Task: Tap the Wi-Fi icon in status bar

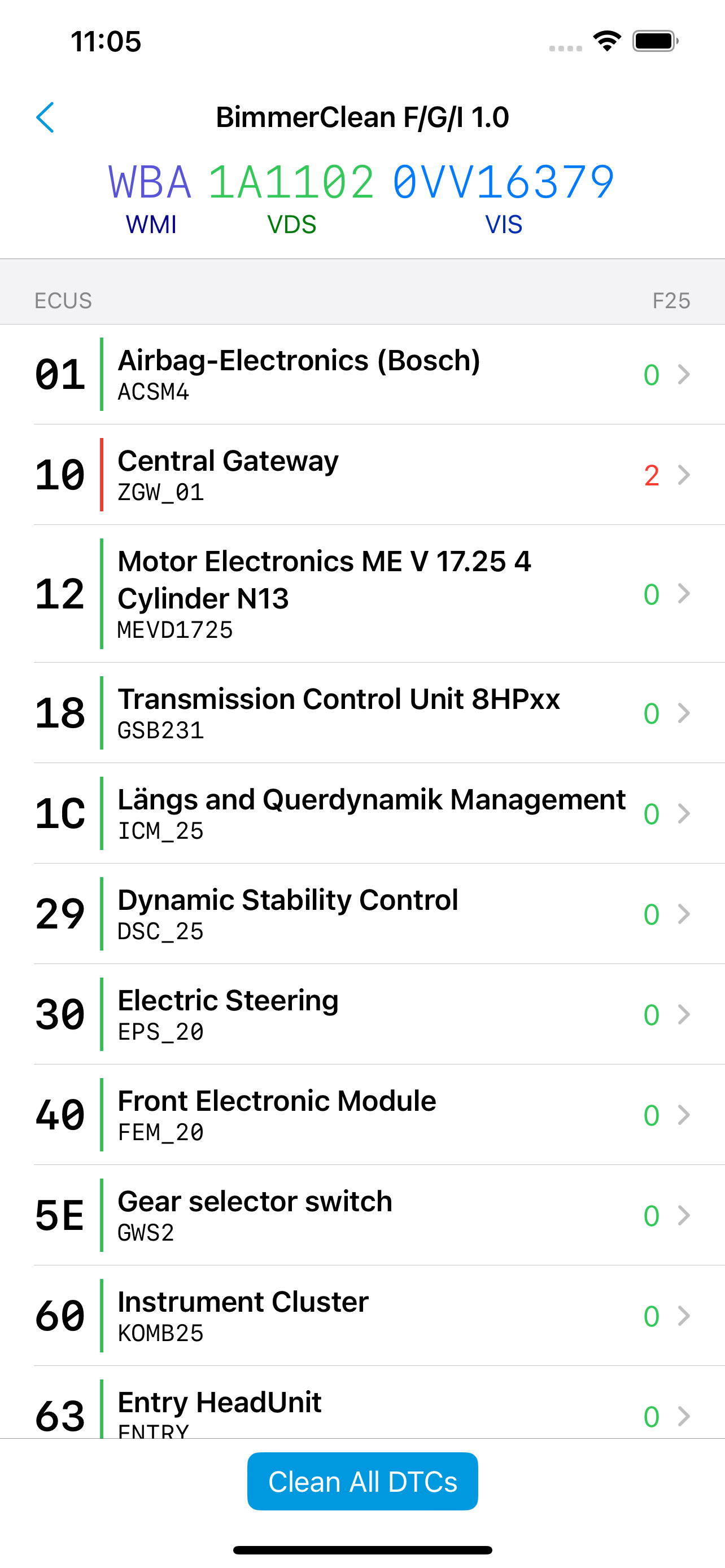Action: click(606, 40)
